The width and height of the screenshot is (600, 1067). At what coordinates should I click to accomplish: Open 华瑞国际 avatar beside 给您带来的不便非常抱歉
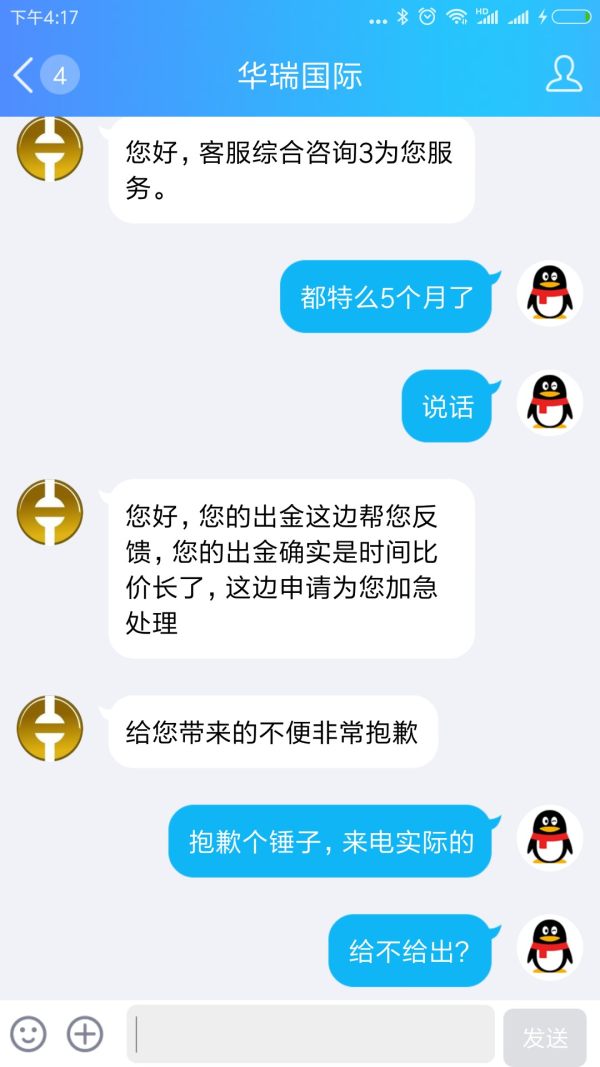click(50, 728)
